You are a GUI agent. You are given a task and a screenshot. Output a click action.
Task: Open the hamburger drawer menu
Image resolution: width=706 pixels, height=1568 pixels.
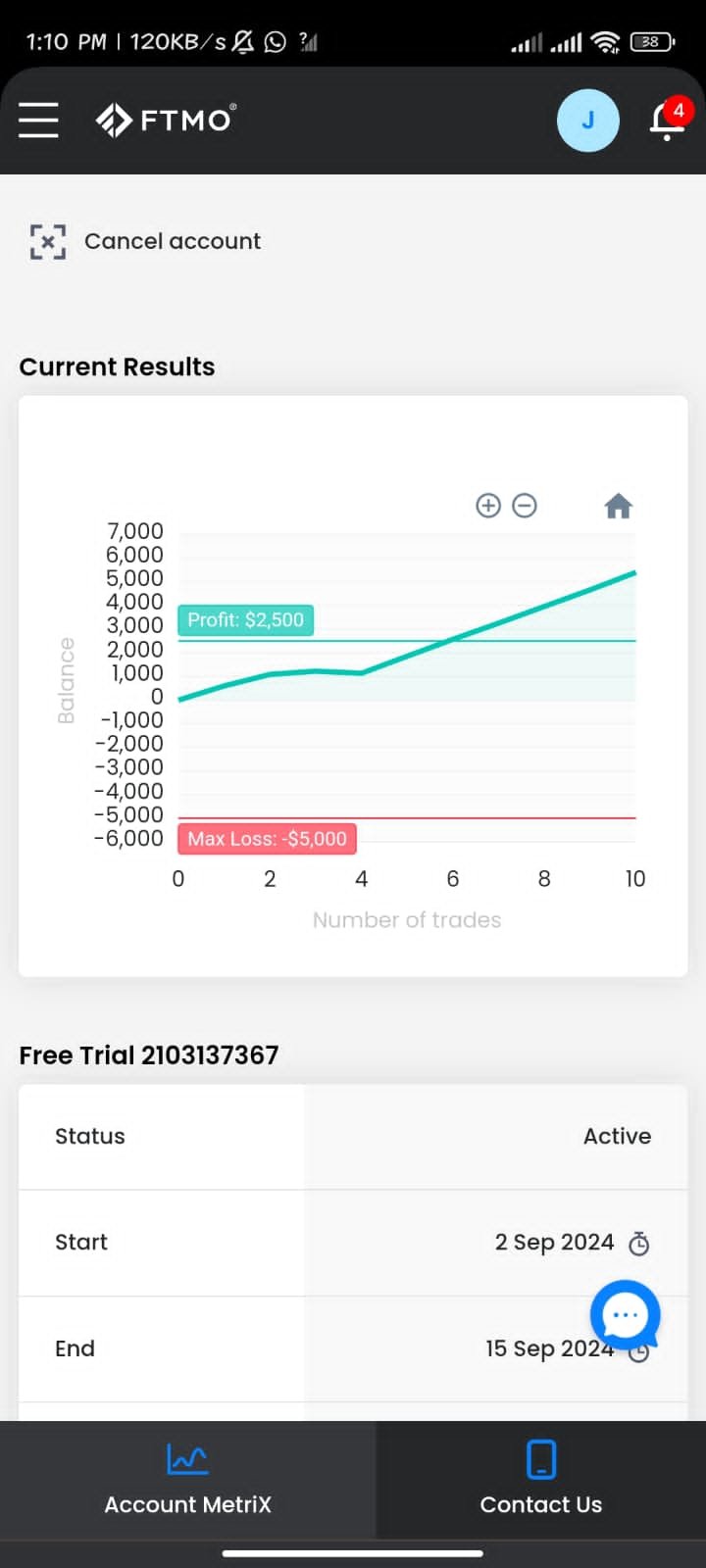click(x=38, y=120)
